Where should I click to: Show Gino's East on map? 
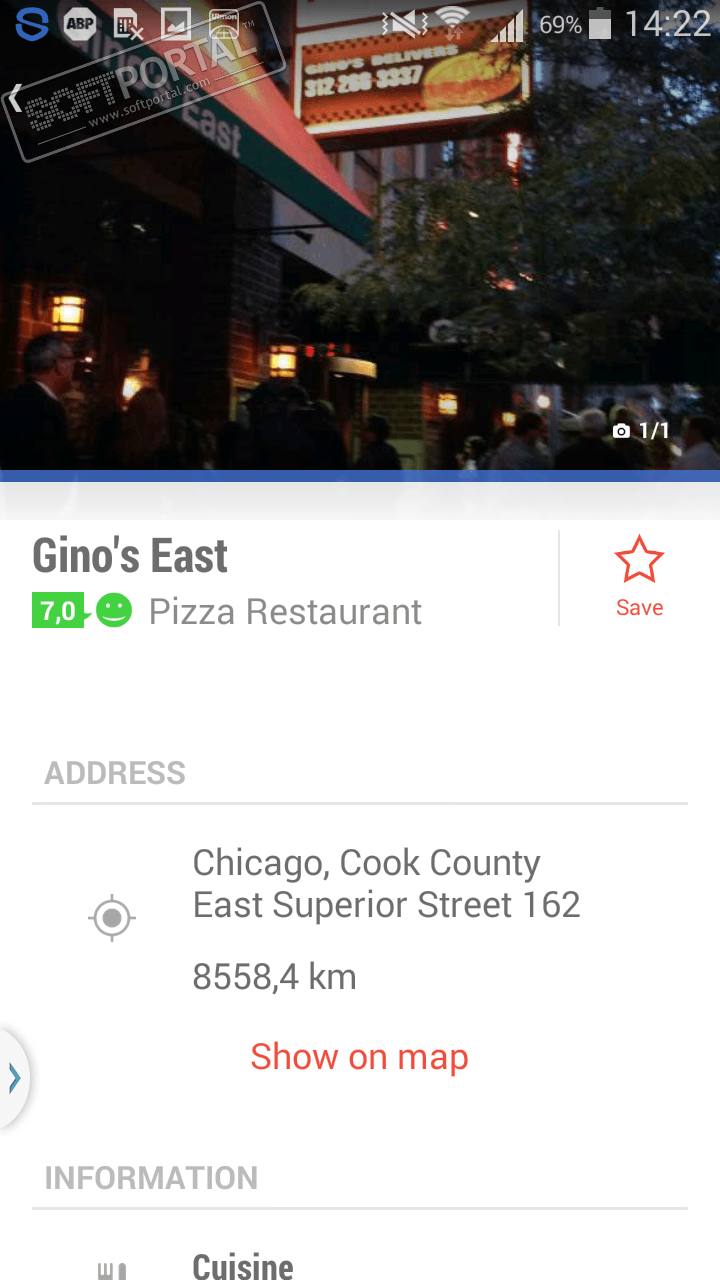pos(359,1057)
